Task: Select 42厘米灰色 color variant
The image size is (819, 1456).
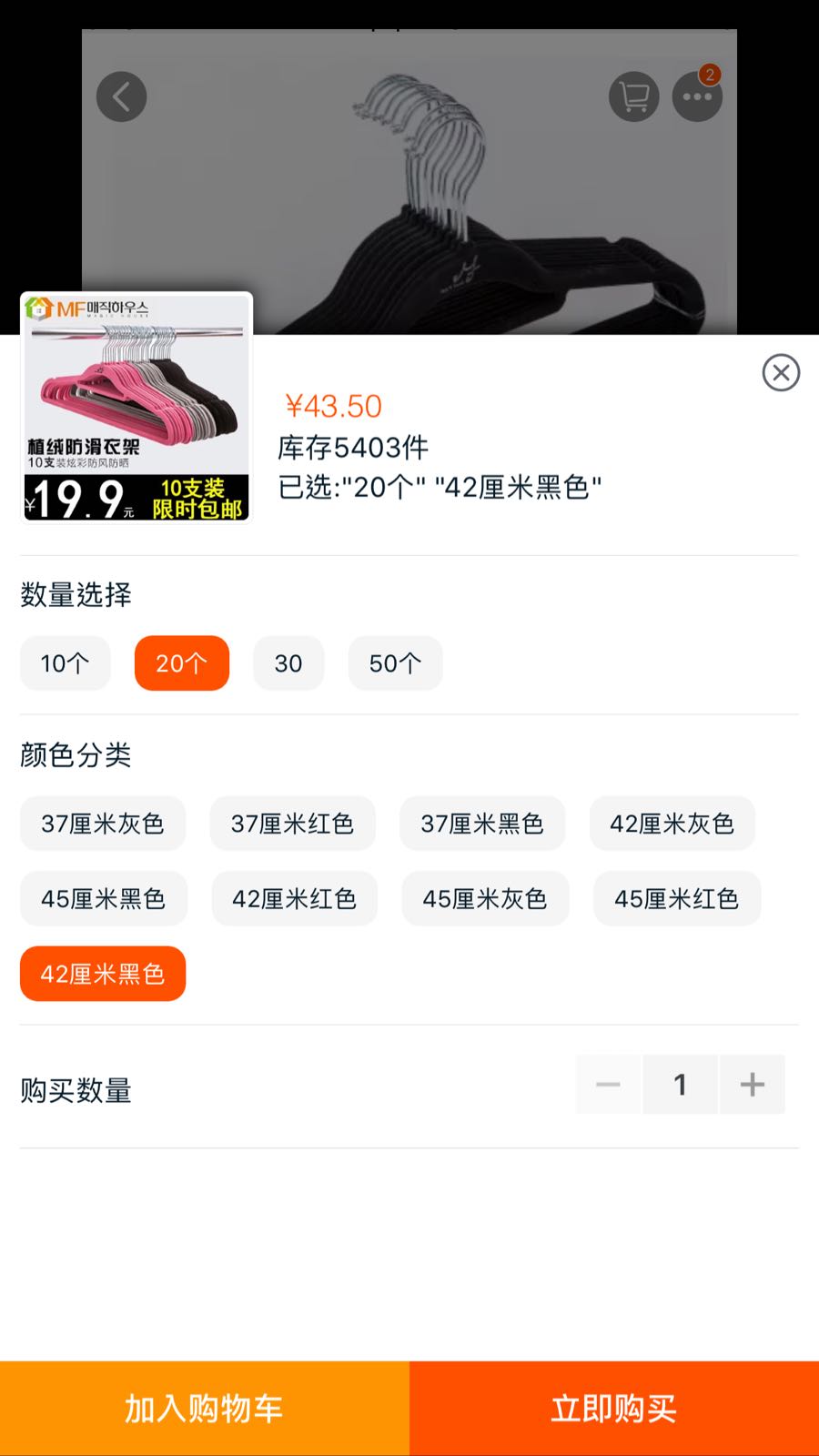Action: point(672,824)
